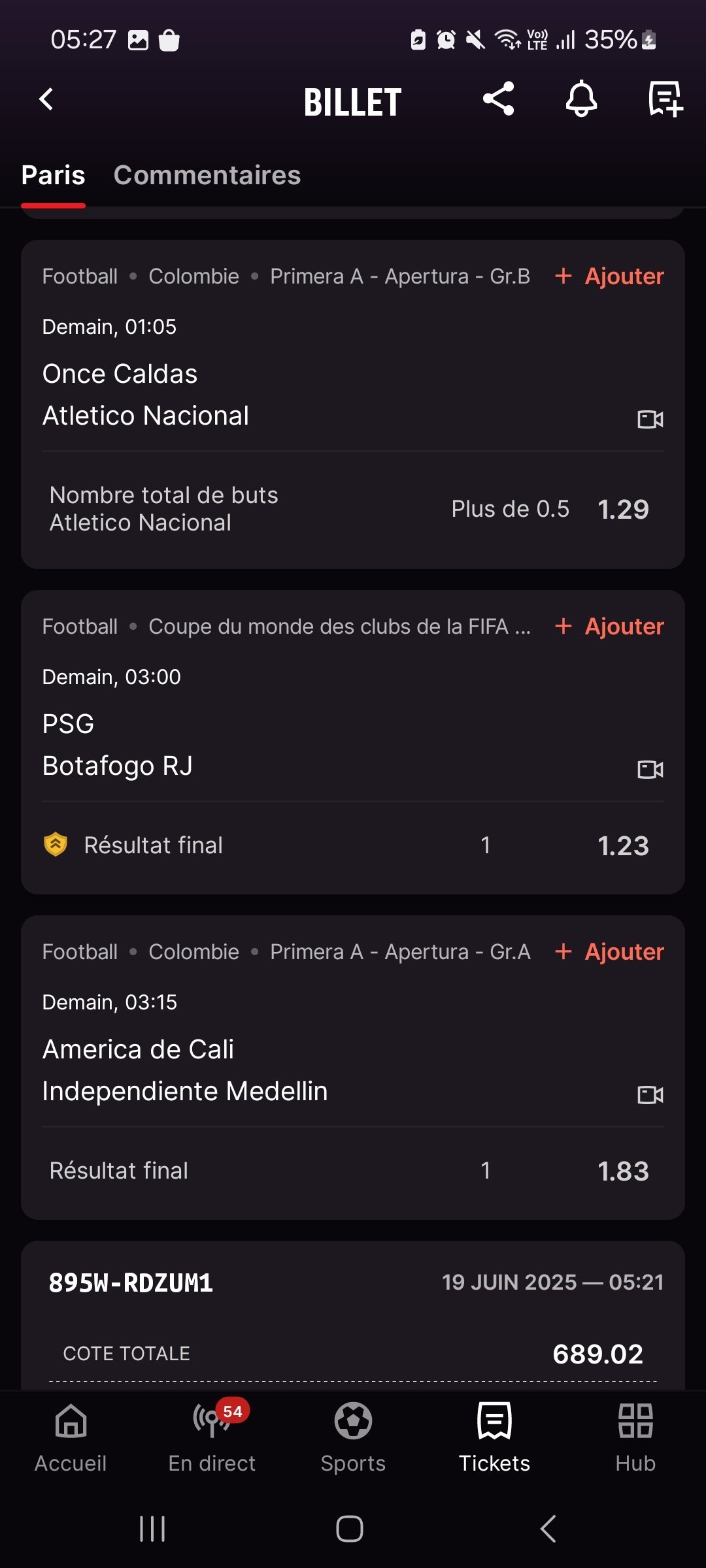Select the Paris tab
Screen dimensions: 706x1568
pyautogui.click(x=53, y=175)
